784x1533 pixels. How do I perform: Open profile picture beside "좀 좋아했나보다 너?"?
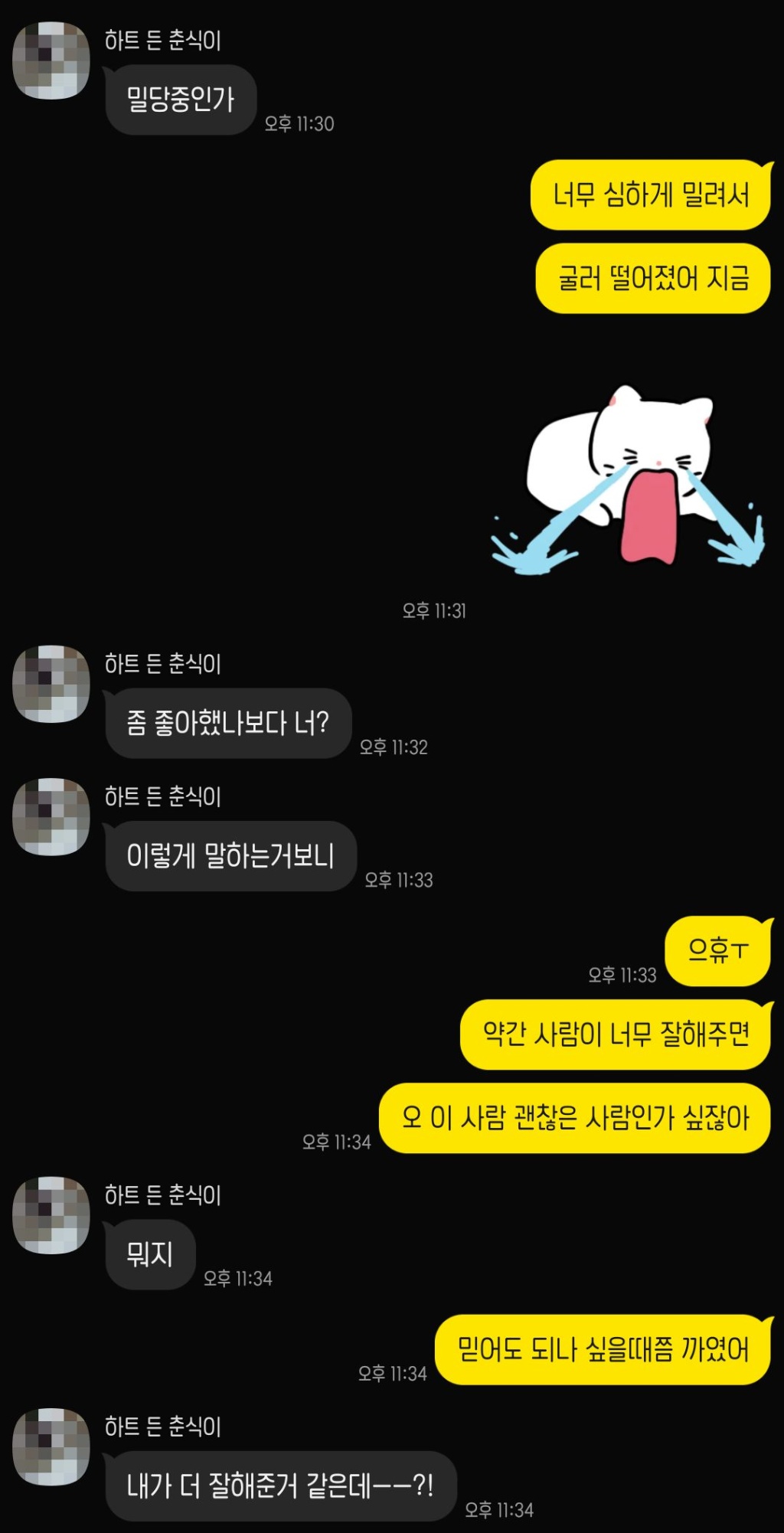[51, 684]
